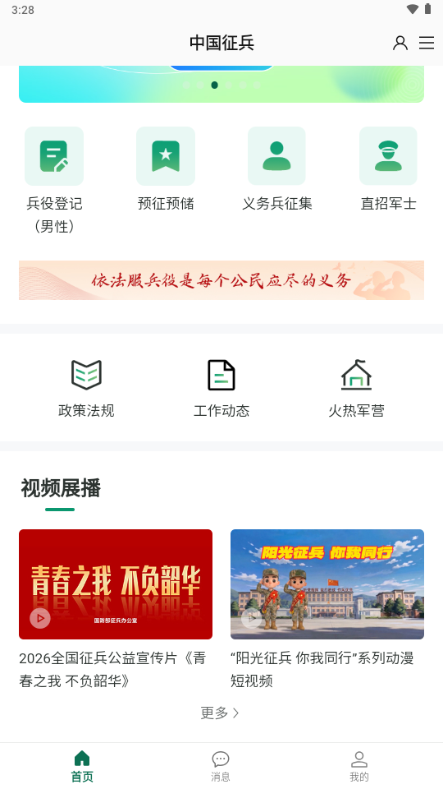Screen dimensions: 443x789
Task: Open the user profile icon in header
Action: click(400, 43)
